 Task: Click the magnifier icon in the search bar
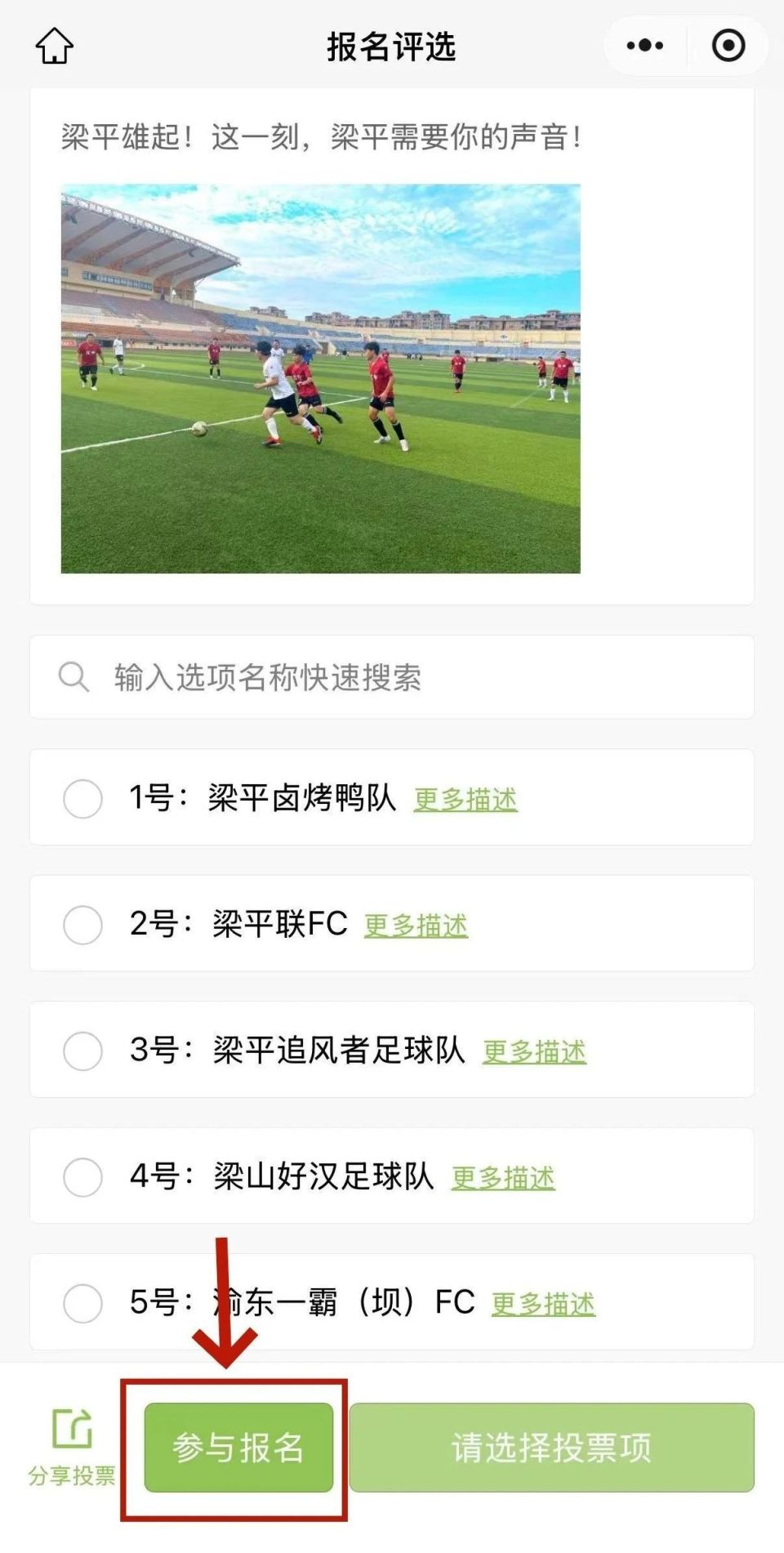(x=74, y=676)
